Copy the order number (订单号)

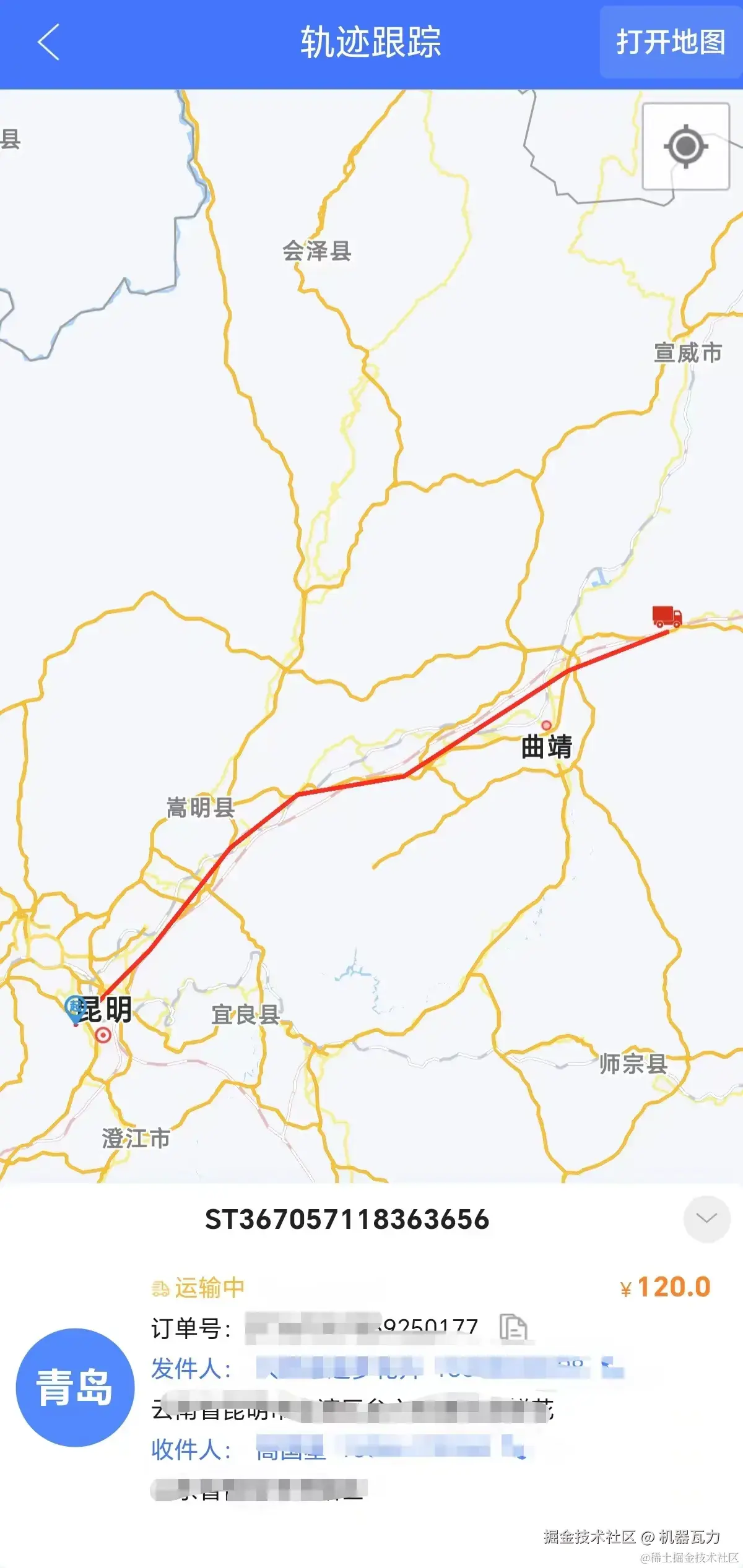[513, 1327]
